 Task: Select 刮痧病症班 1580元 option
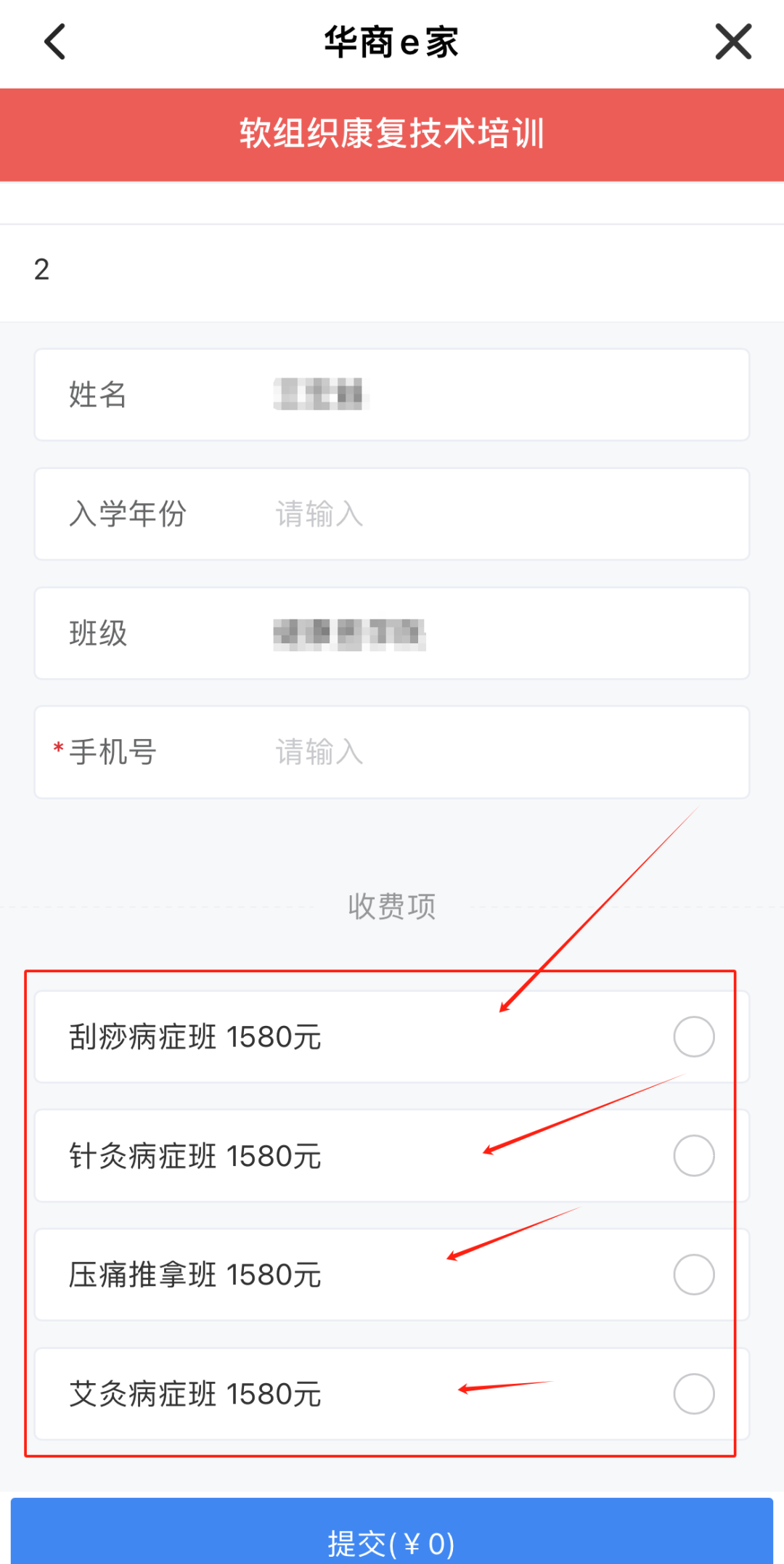click(693, 1037)
